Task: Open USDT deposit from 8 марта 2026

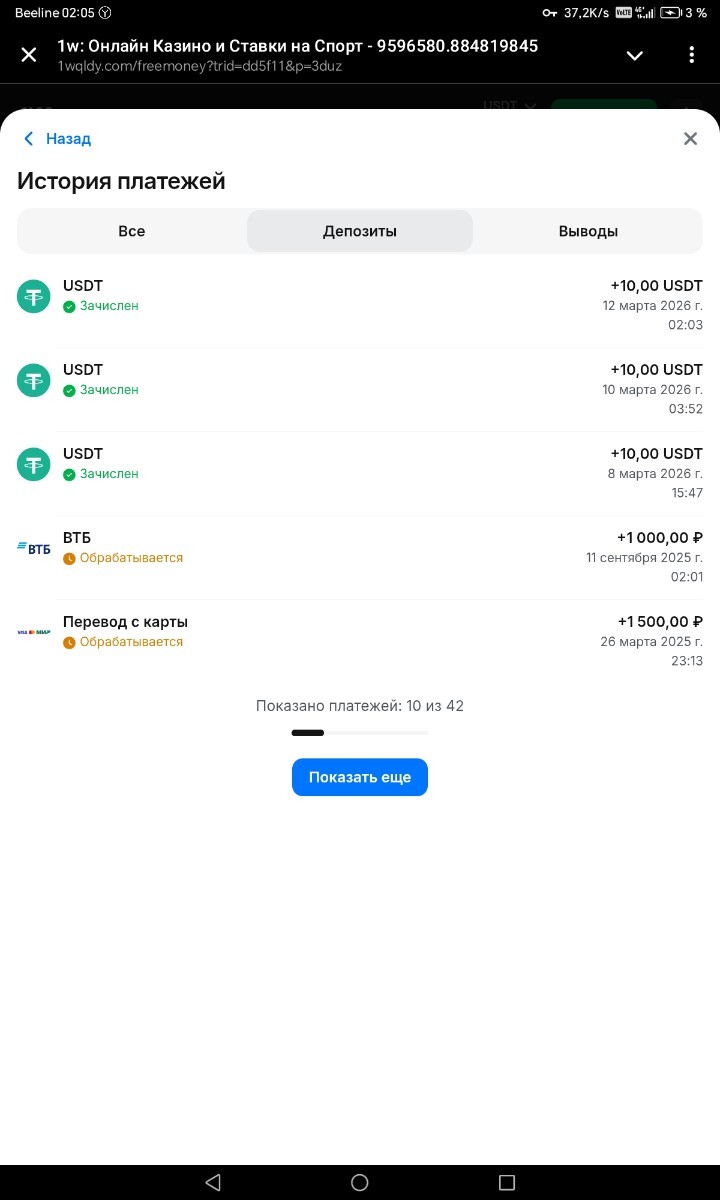Action: [360, 472]
